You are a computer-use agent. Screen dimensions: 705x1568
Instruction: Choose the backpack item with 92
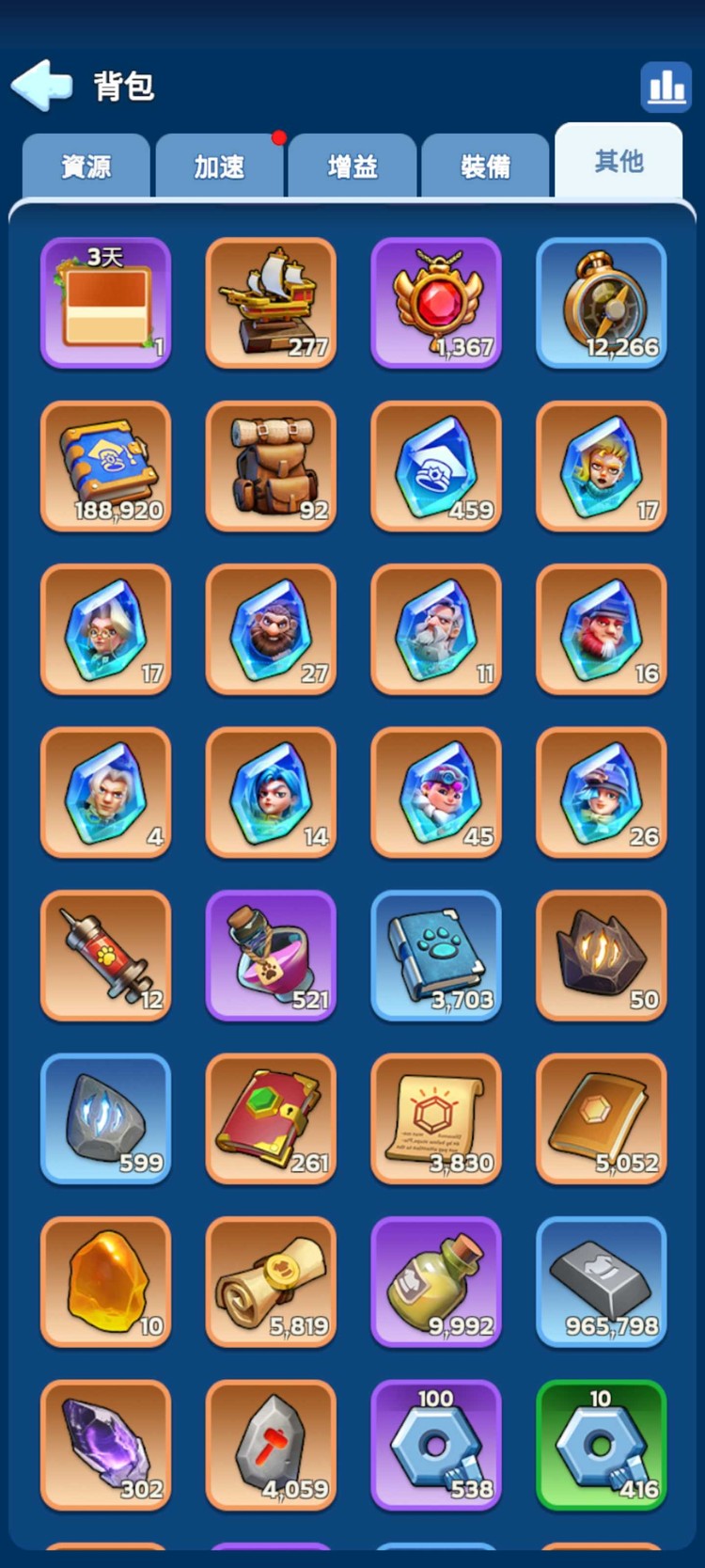point(271,467)
